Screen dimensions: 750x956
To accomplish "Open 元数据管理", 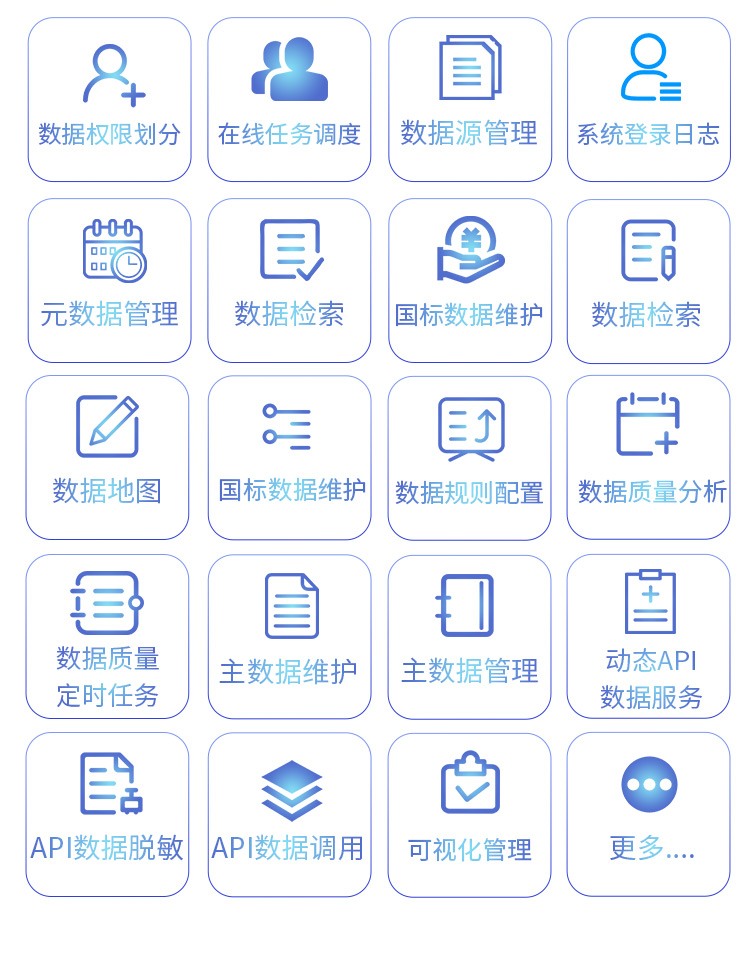I will tap(109, 280).
